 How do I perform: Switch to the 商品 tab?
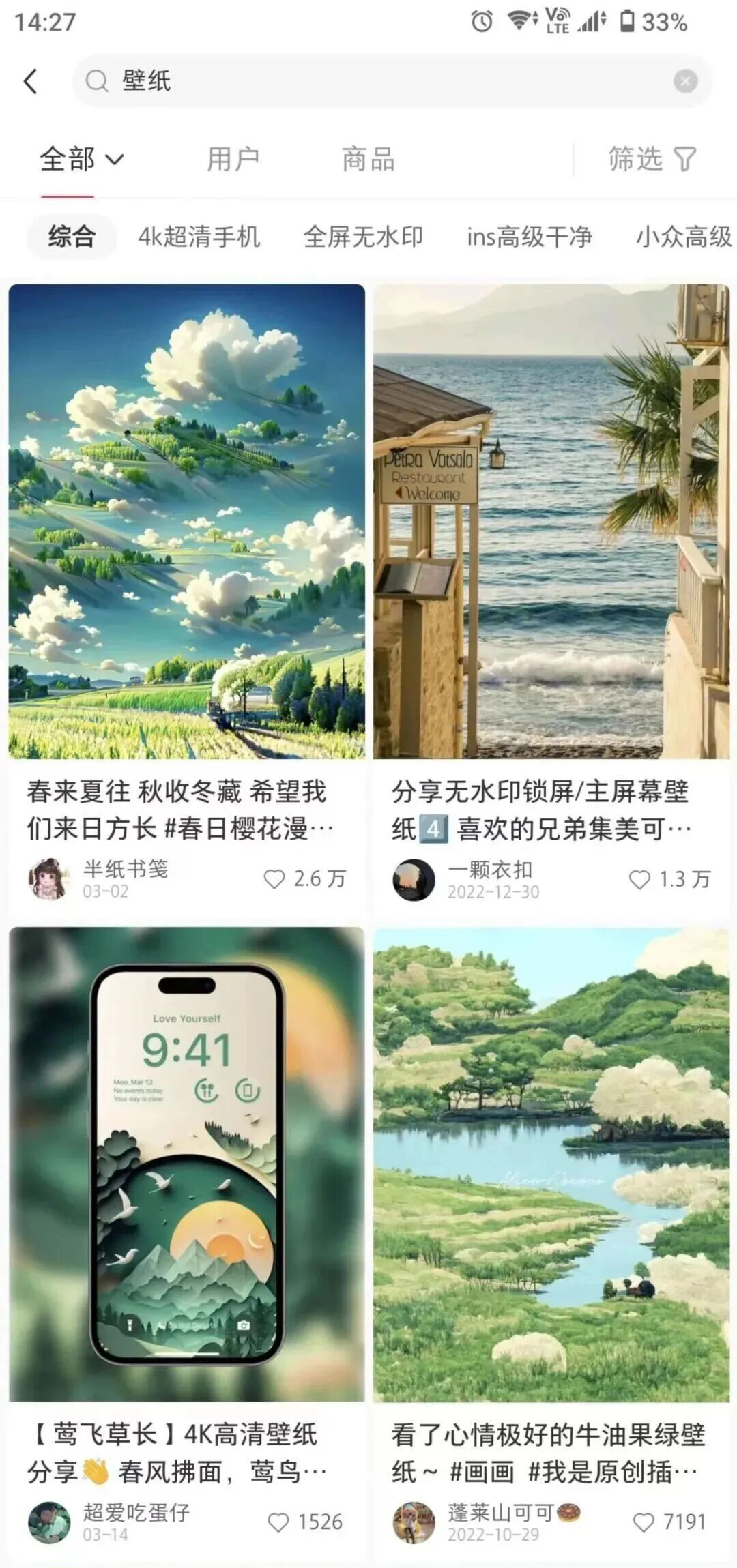point(369,158)
